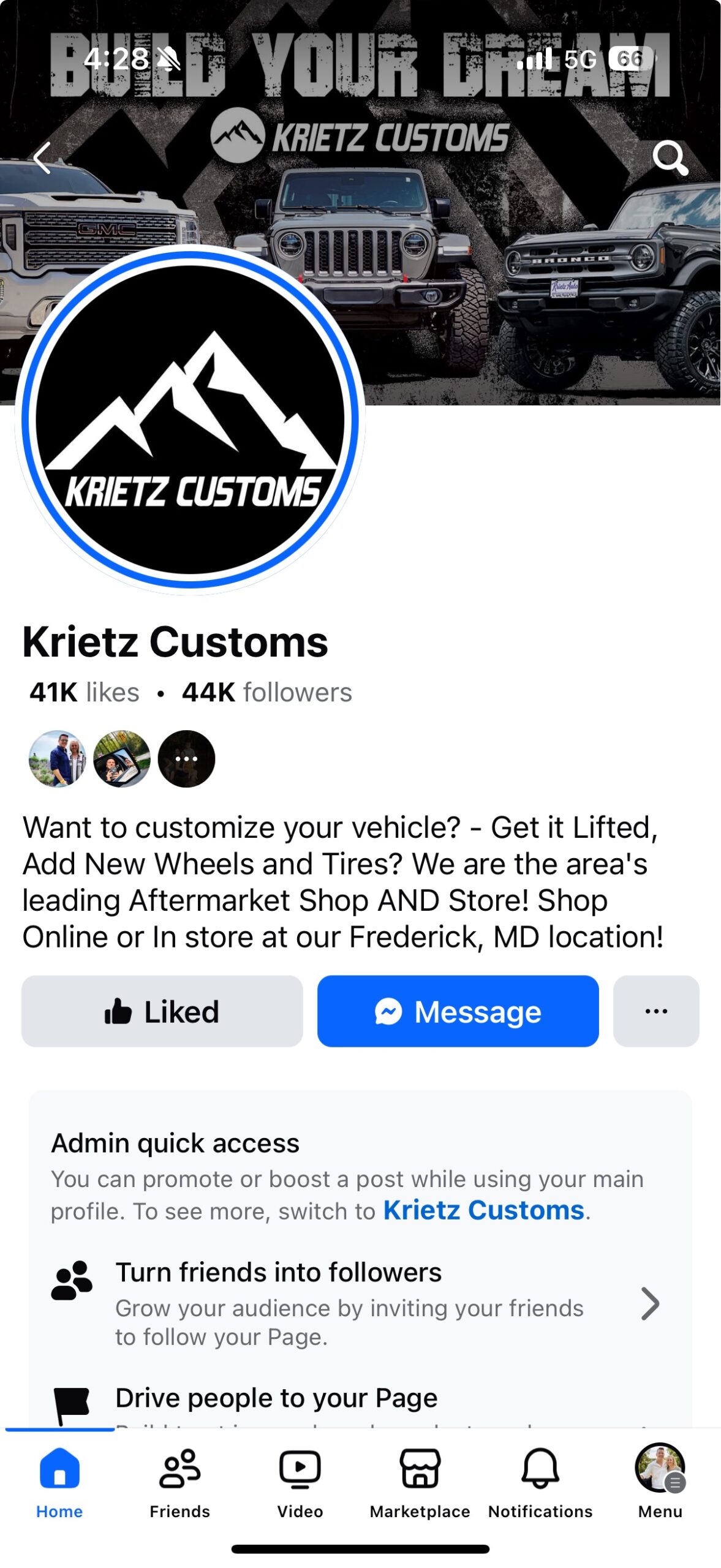
Task: Switch to the Home tab
Action: (59, 1482)
